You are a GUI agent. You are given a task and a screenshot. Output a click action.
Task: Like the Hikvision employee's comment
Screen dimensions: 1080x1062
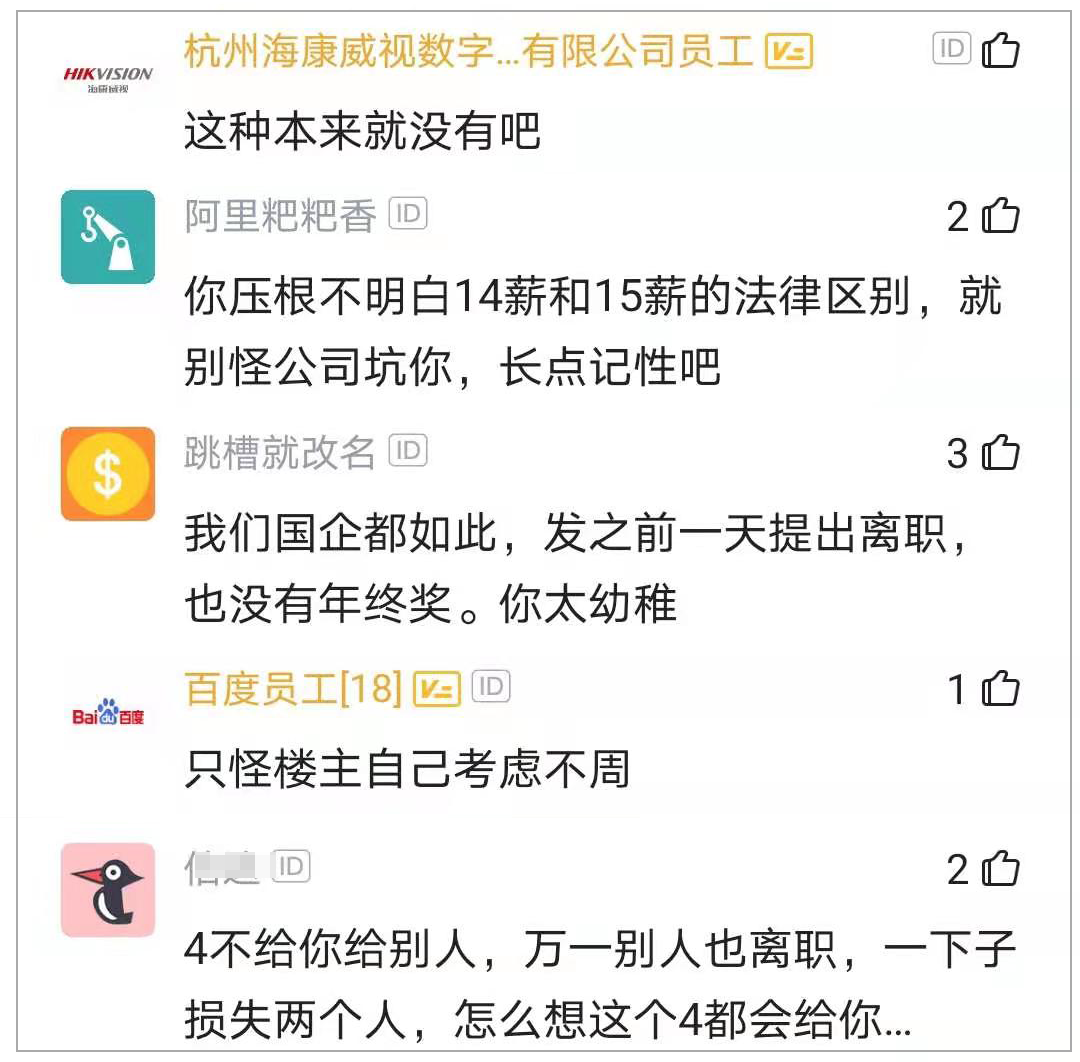tap(1000, 50)
